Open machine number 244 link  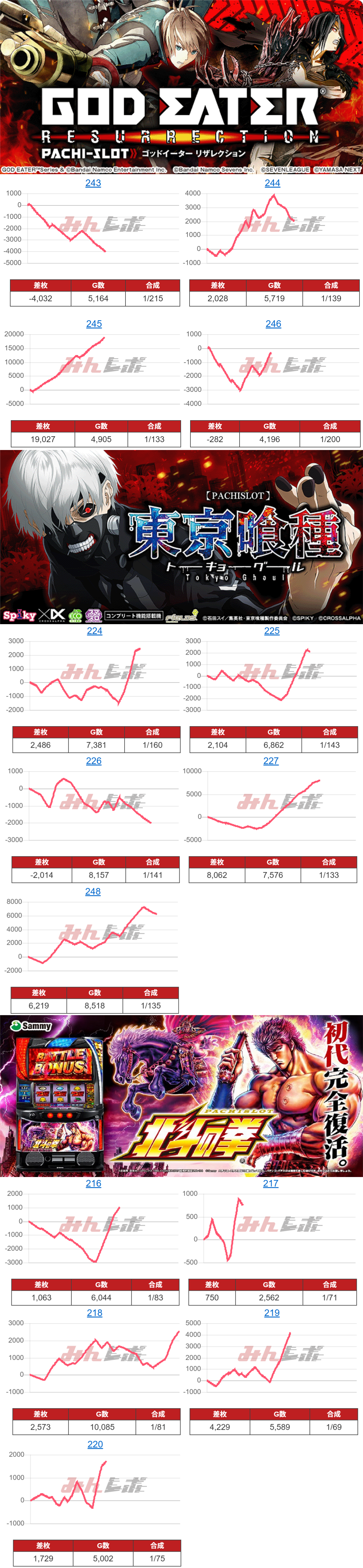[x=272, y=183]
